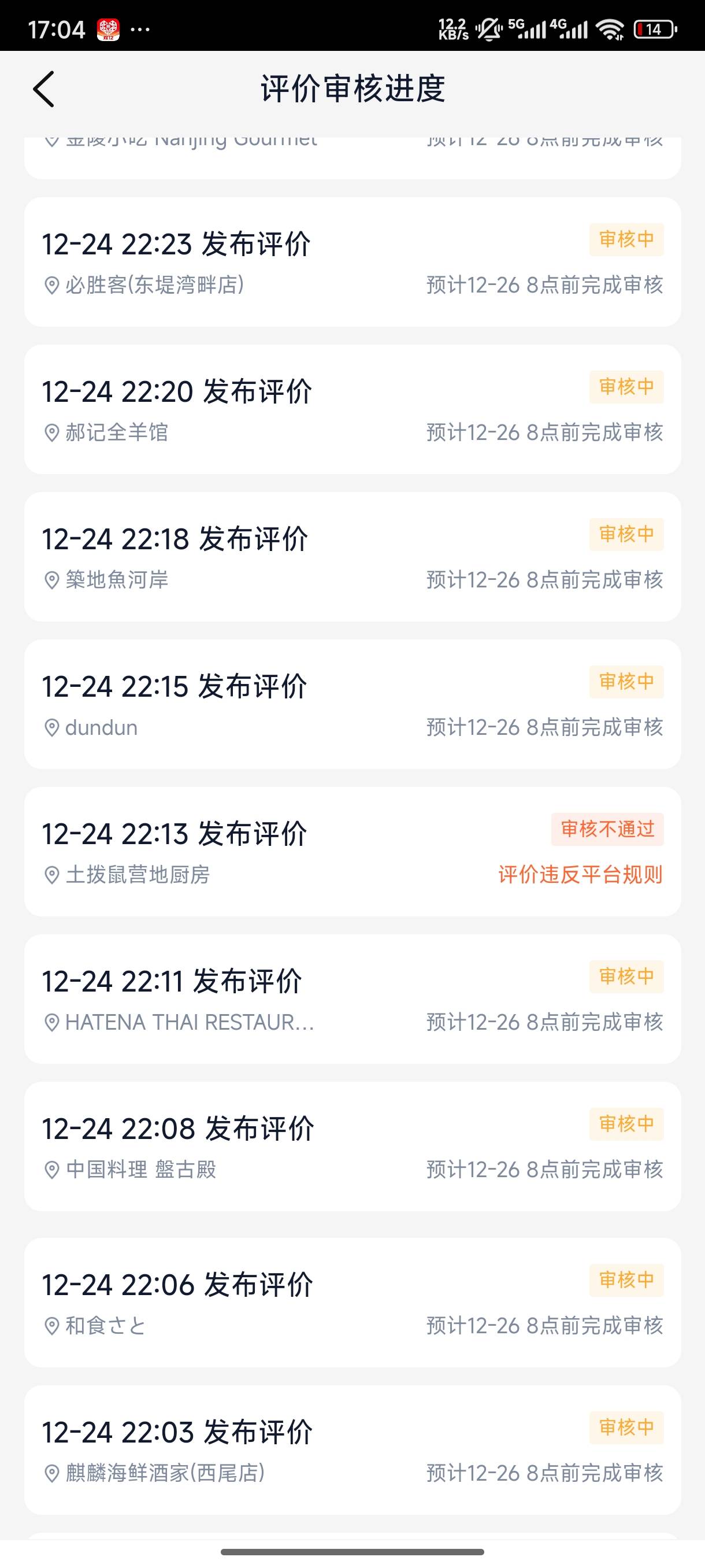The height and width of the screenshot is (1568, 705).
Task: Select the dundun review card
Action: [352, 704]
